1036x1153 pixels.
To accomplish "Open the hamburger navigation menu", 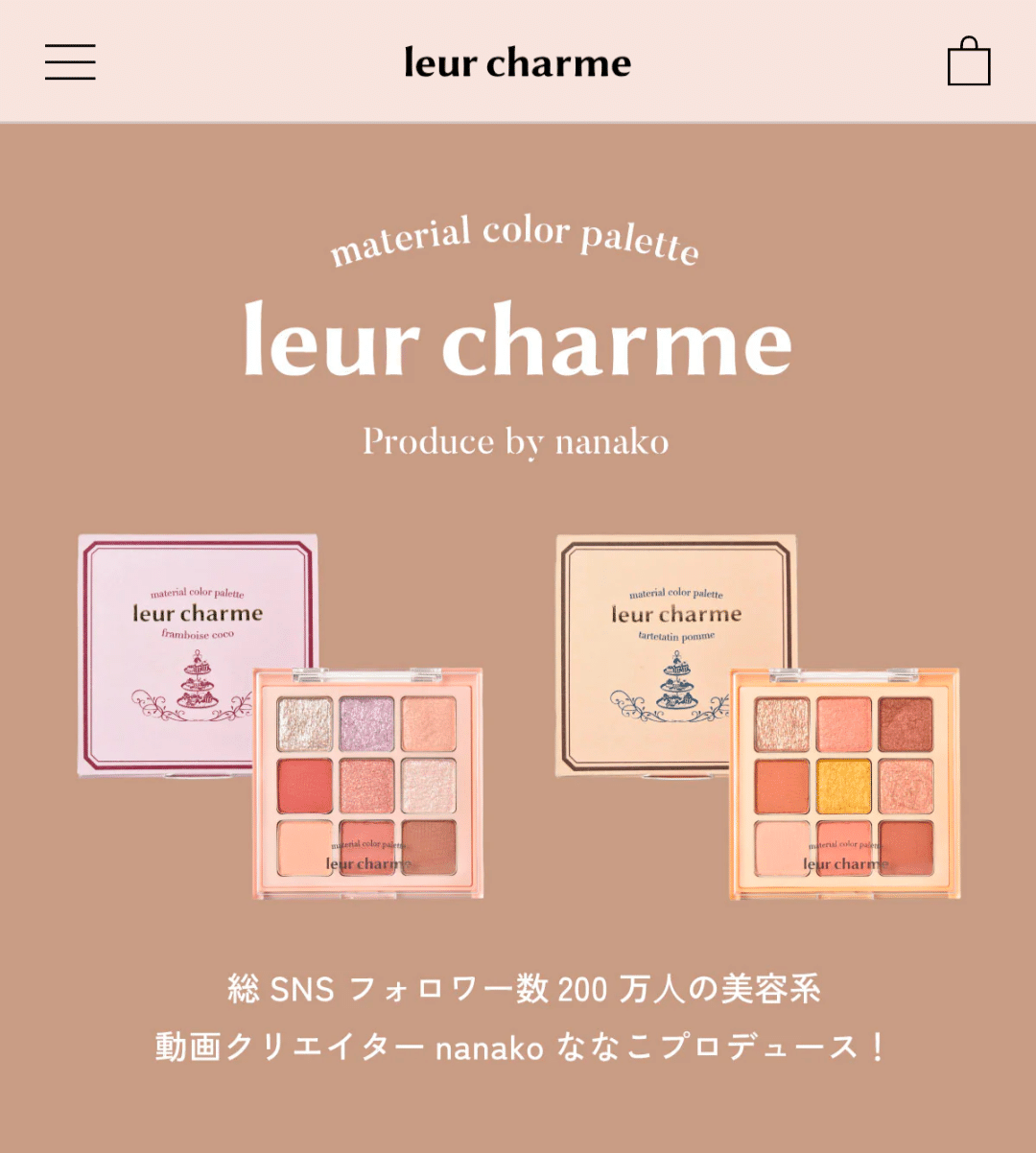I will click(x=70, y=62).
